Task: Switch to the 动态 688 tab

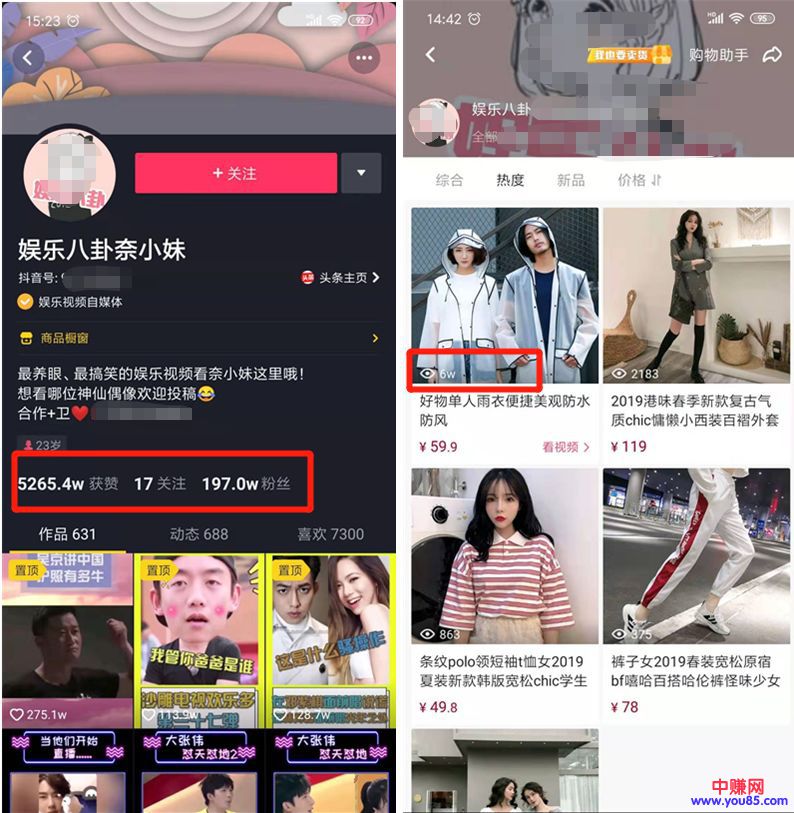Action: click(199, 534)
